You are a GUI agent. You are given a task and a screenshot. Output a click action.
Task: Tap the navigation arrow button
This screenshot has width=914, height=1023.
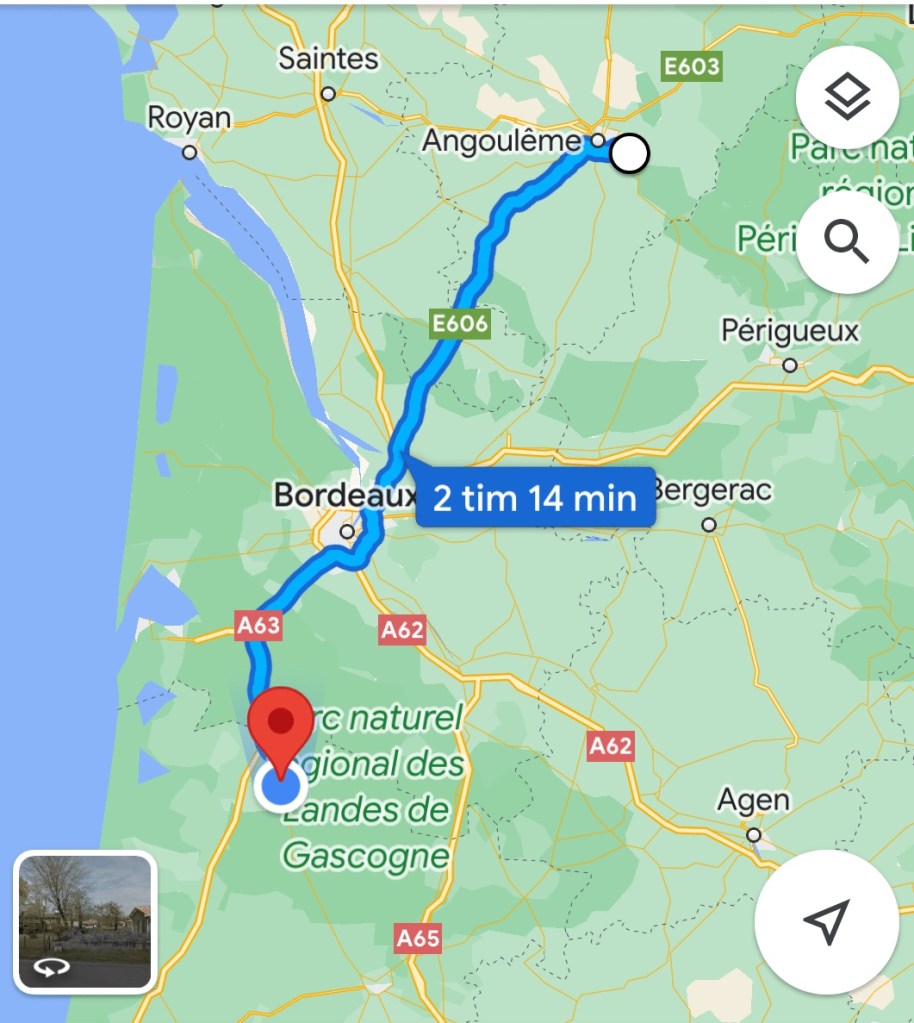(826, 921)
